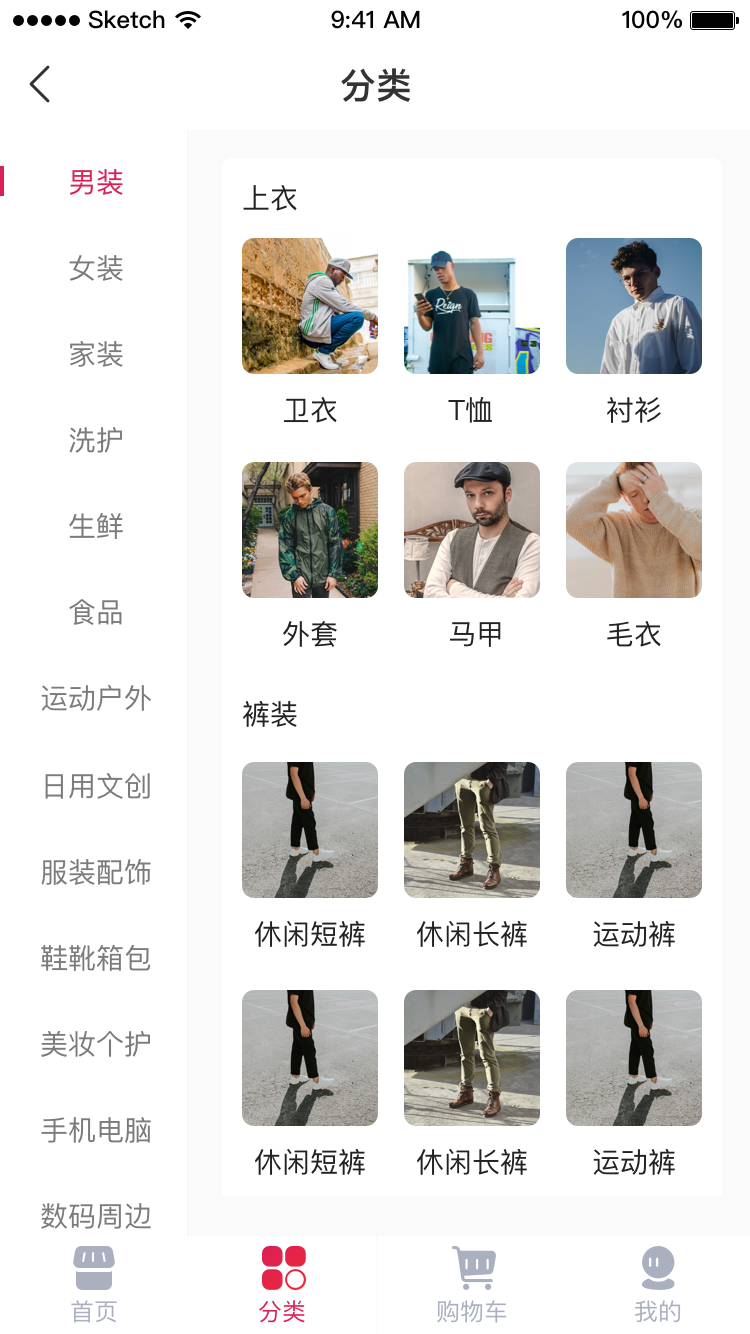Tap the 食品 category
Image resolution: width=750 pixels, height=1334 pixels.
pyautogui.click(x=96, y=612)
